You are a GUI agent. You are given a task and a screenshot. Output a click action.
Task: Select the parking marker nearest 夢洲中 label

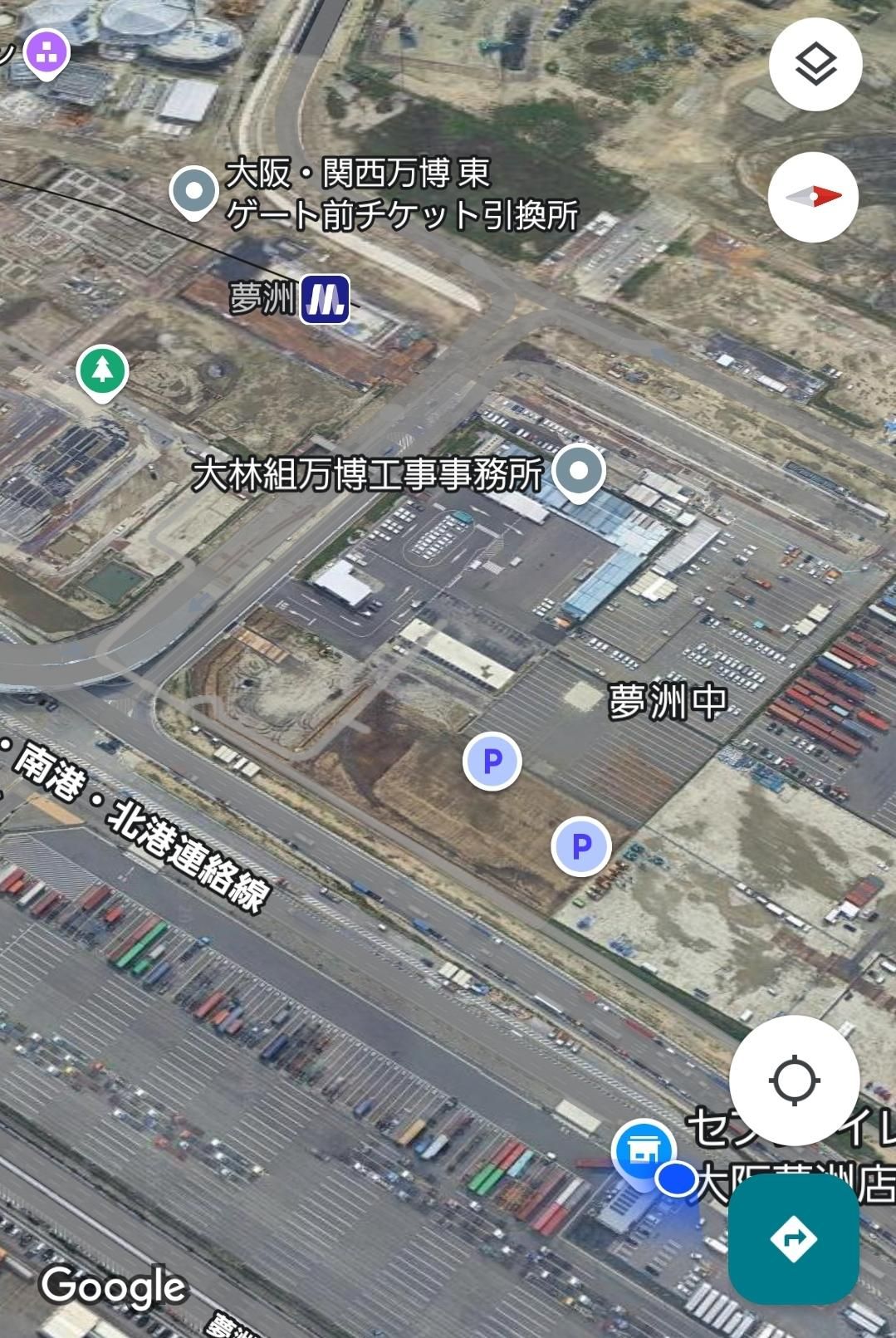tap(492, 760)
